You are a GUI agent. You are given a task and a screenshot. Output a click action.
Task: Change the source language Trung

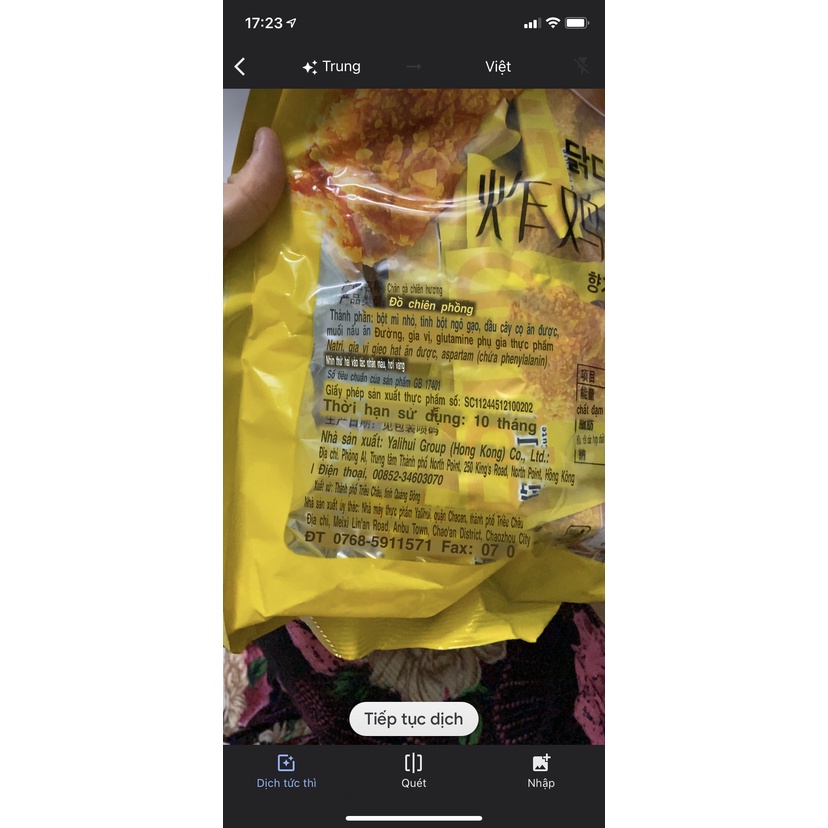[331, 67]
